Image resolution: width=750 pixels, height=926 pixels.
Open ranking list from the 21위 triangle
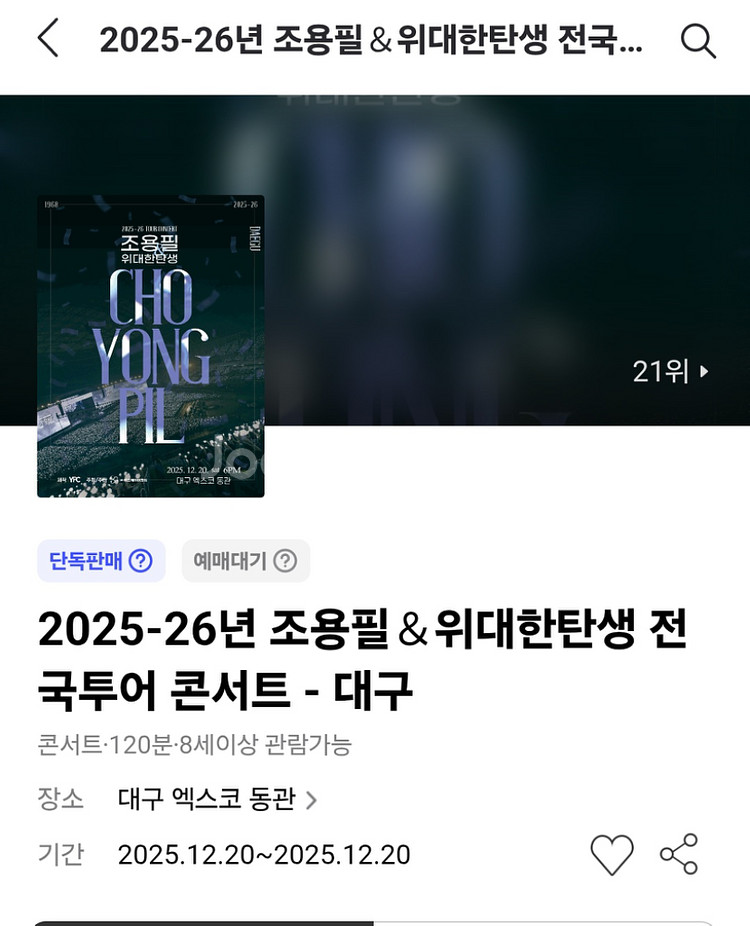tap(703, 370)
